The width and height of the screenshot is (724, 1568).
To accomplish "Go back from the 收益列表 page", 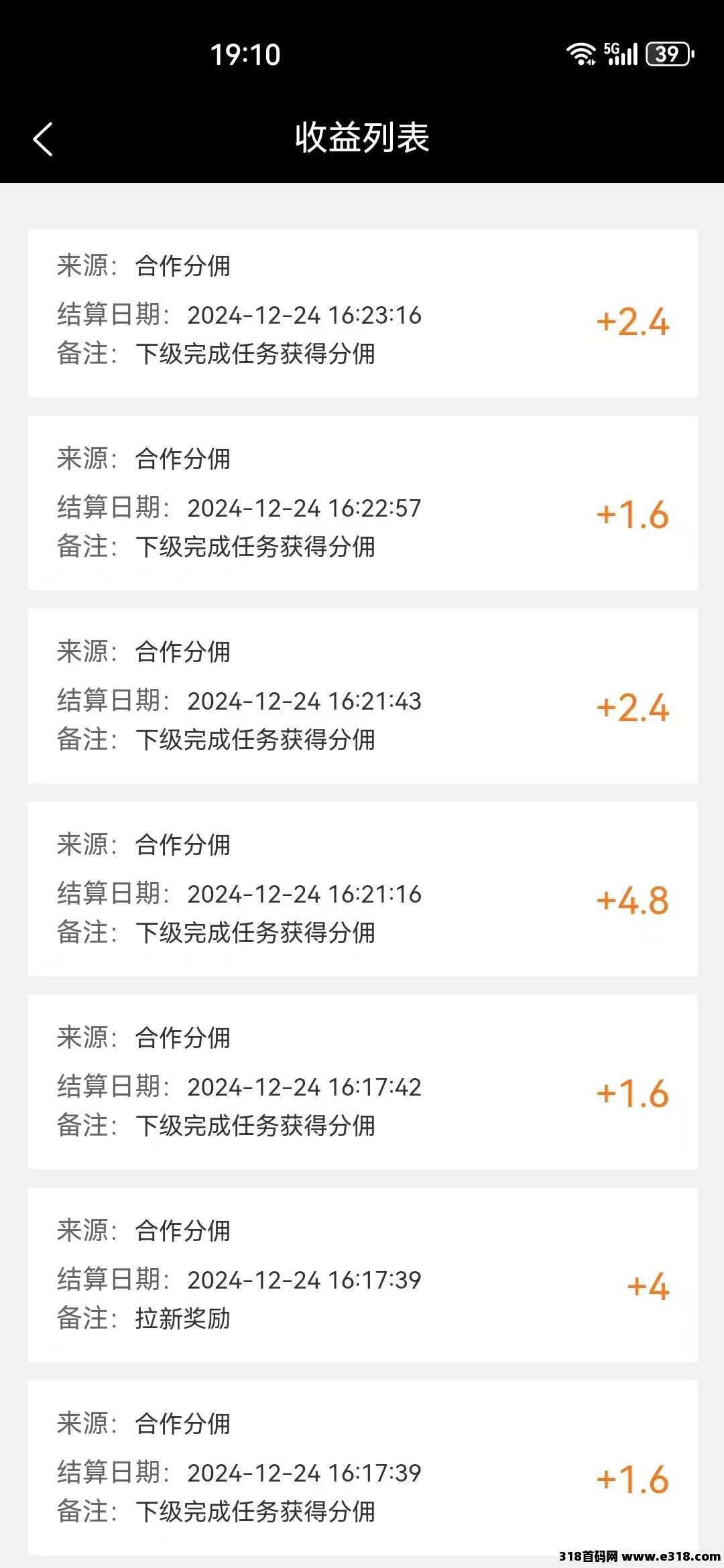I will pos(43,139).
